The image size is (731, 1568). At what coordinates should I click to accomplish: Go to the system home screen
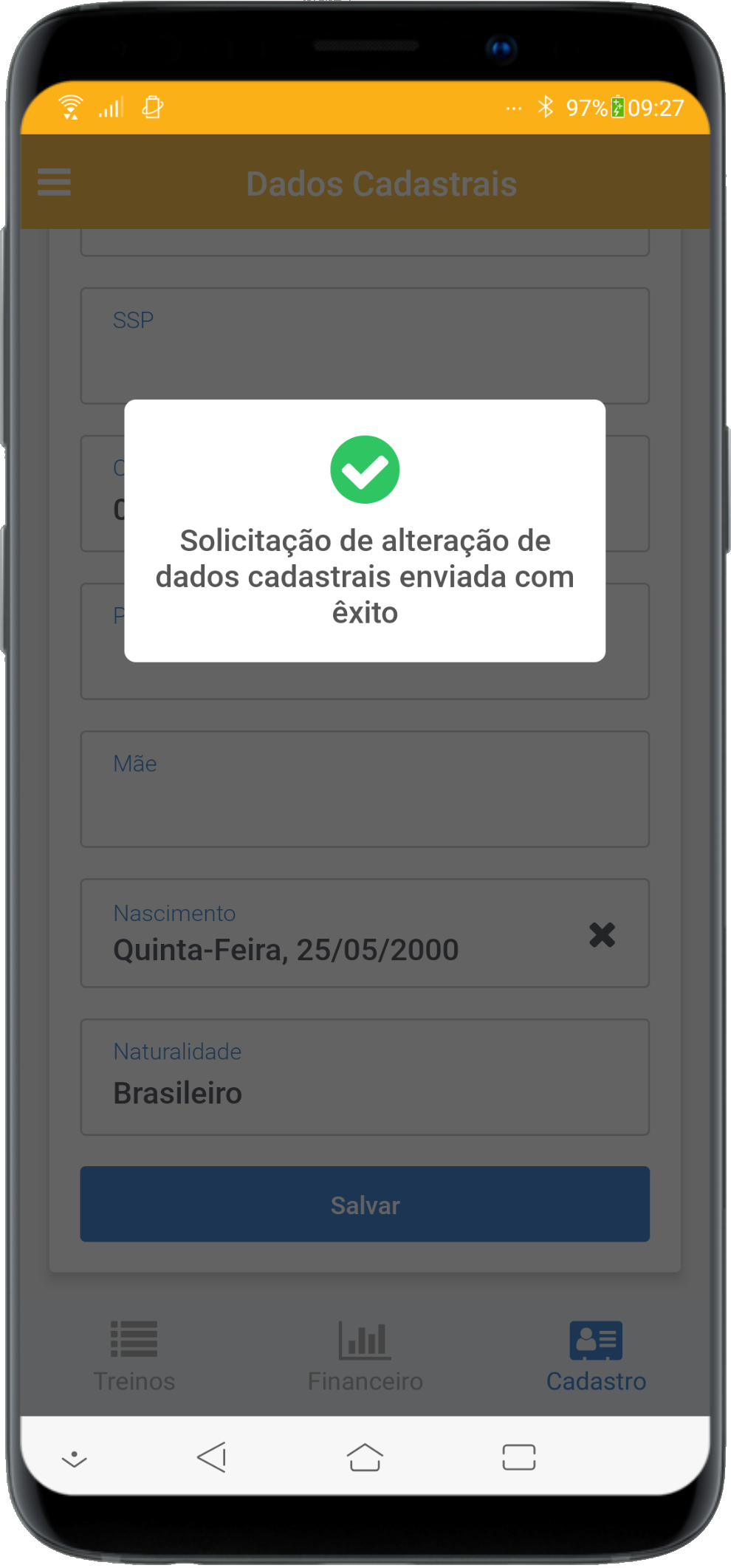click(x=365, y=1458)
